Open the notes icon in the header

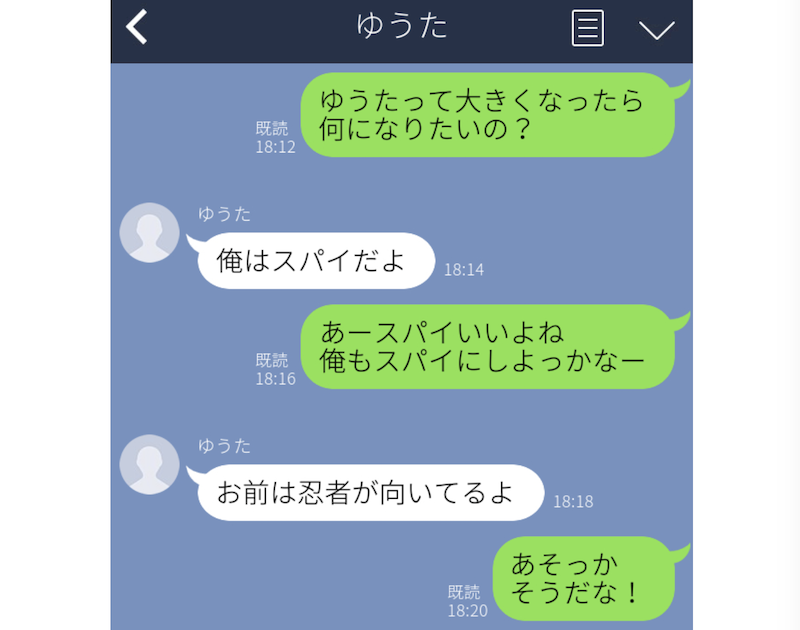coord(588,27)
